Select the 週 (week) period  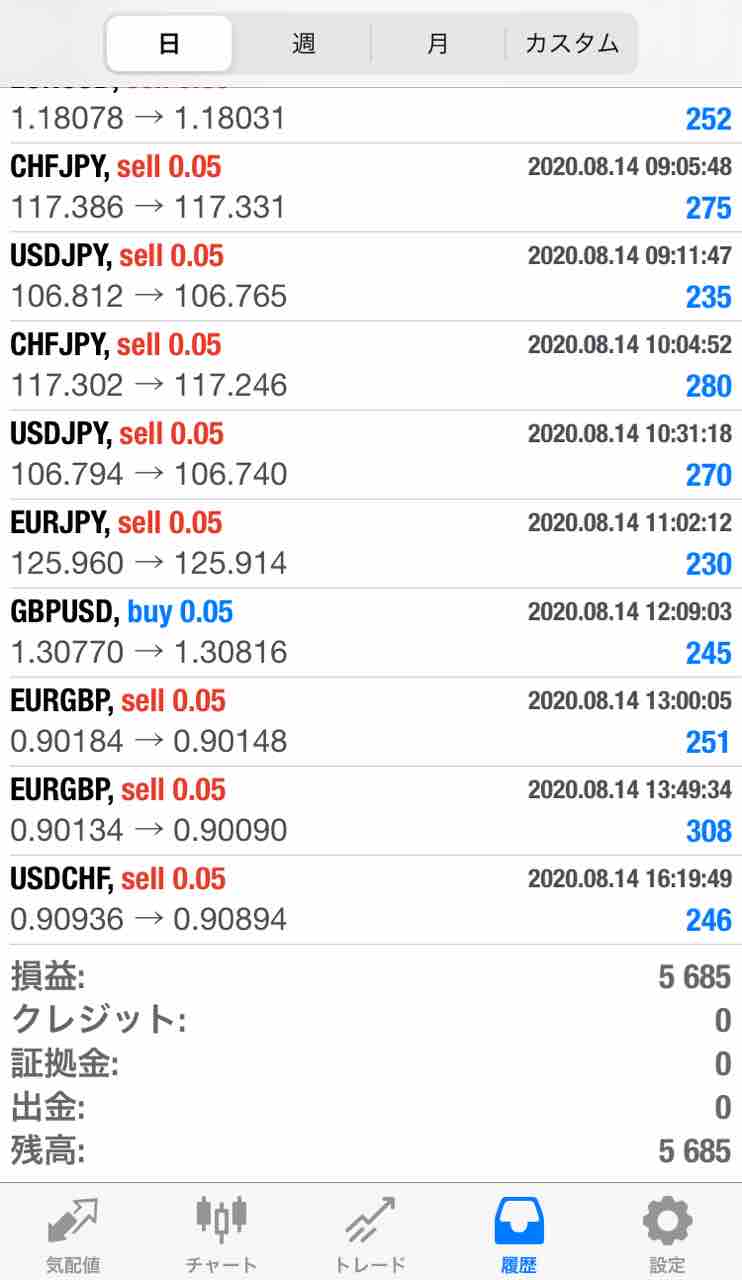[304, 44]
